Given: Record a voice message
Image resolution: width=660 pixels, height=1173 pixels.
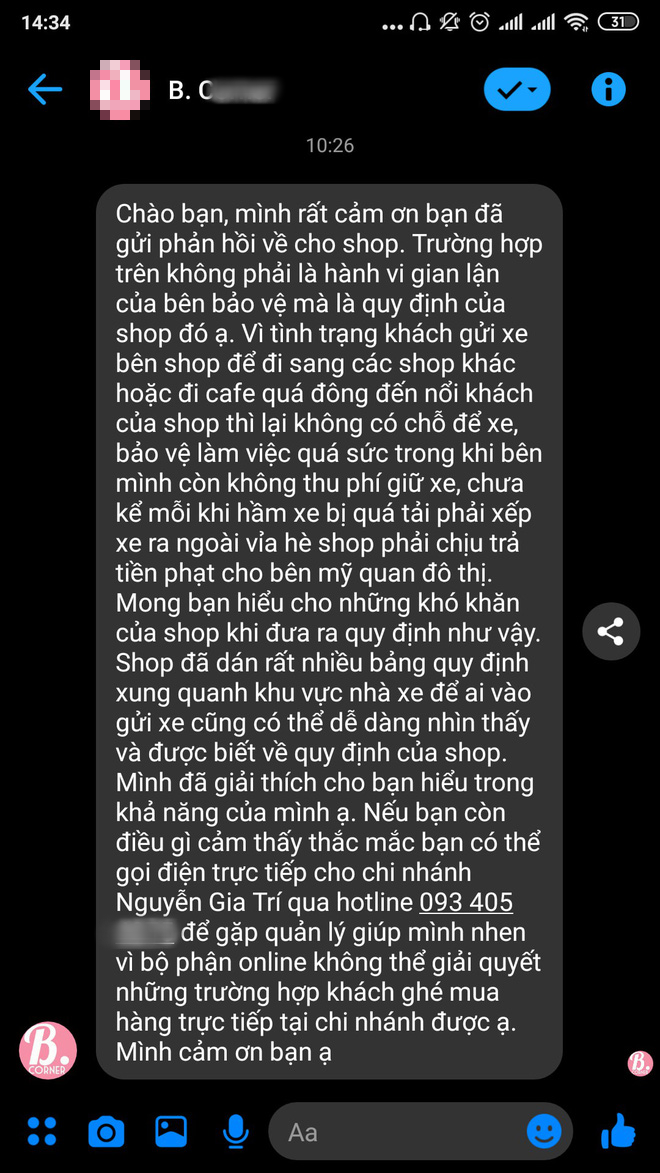Looking at the screenshot, I should coord(236,1131).
